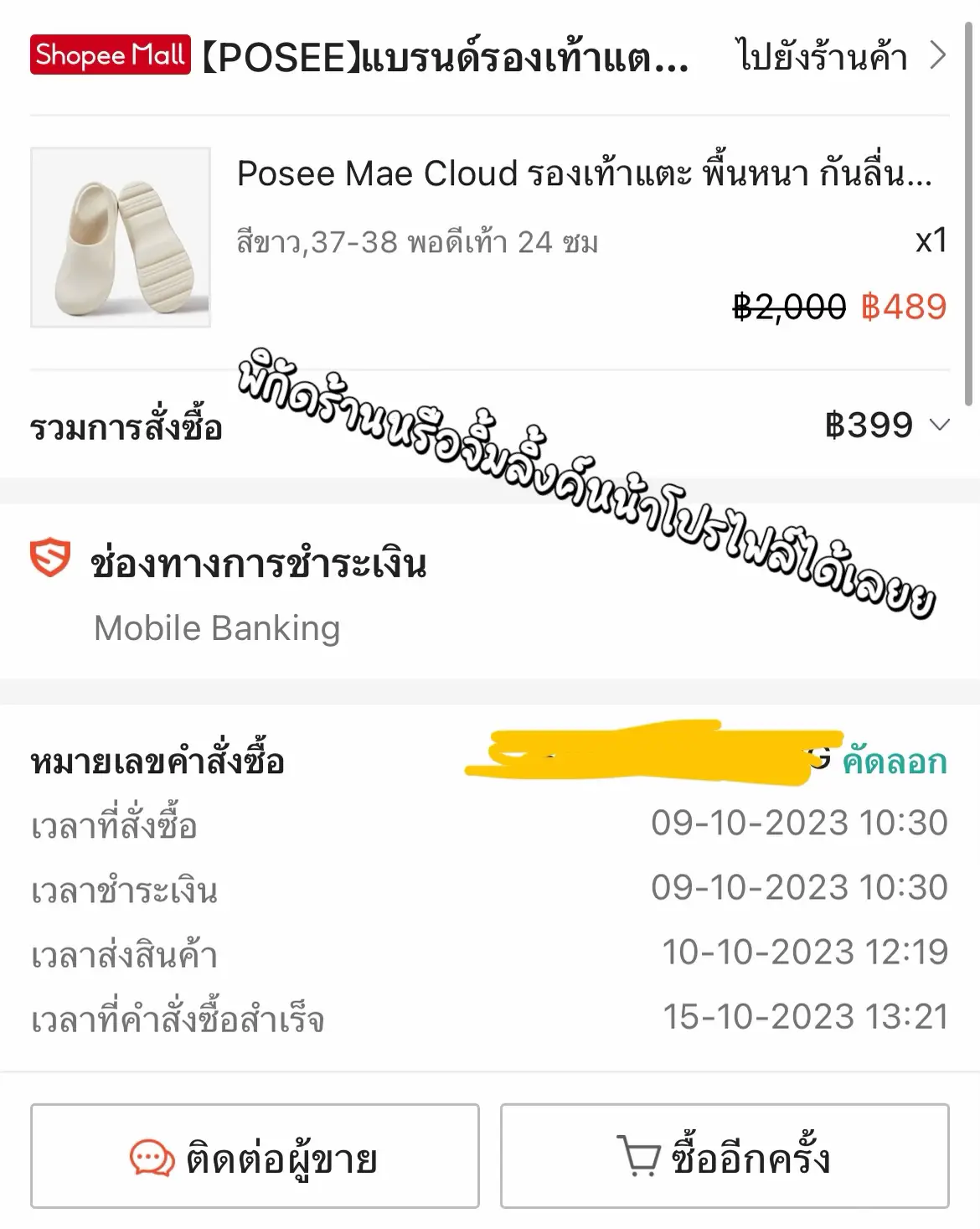This screenshot has width=980, height=1229.
Task: Select the Mobile Banking payment method
Action: 217,628
